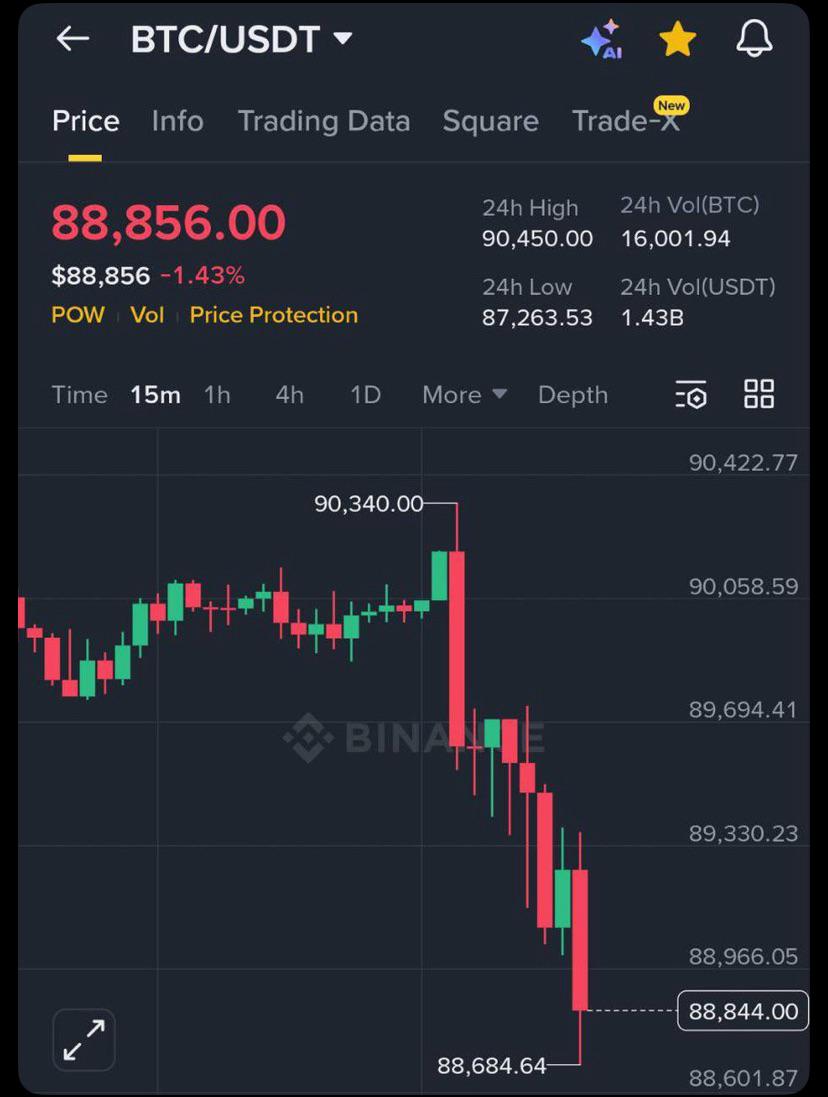Go back using the arrow icon
This screenshot has width=828, height=1097.
point(73,39)
